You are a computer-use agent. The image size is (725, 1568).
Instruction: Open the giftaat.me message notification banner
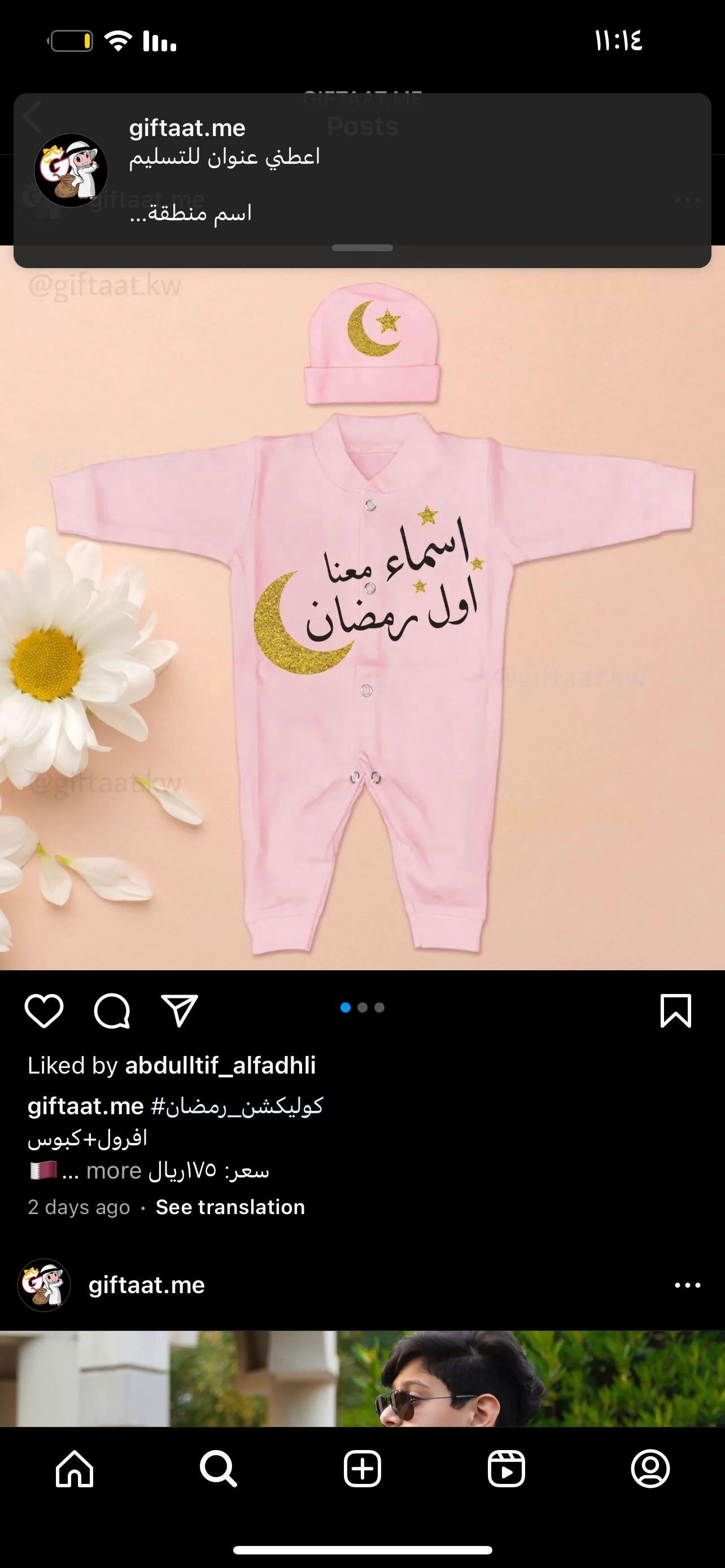coord(362,180)
